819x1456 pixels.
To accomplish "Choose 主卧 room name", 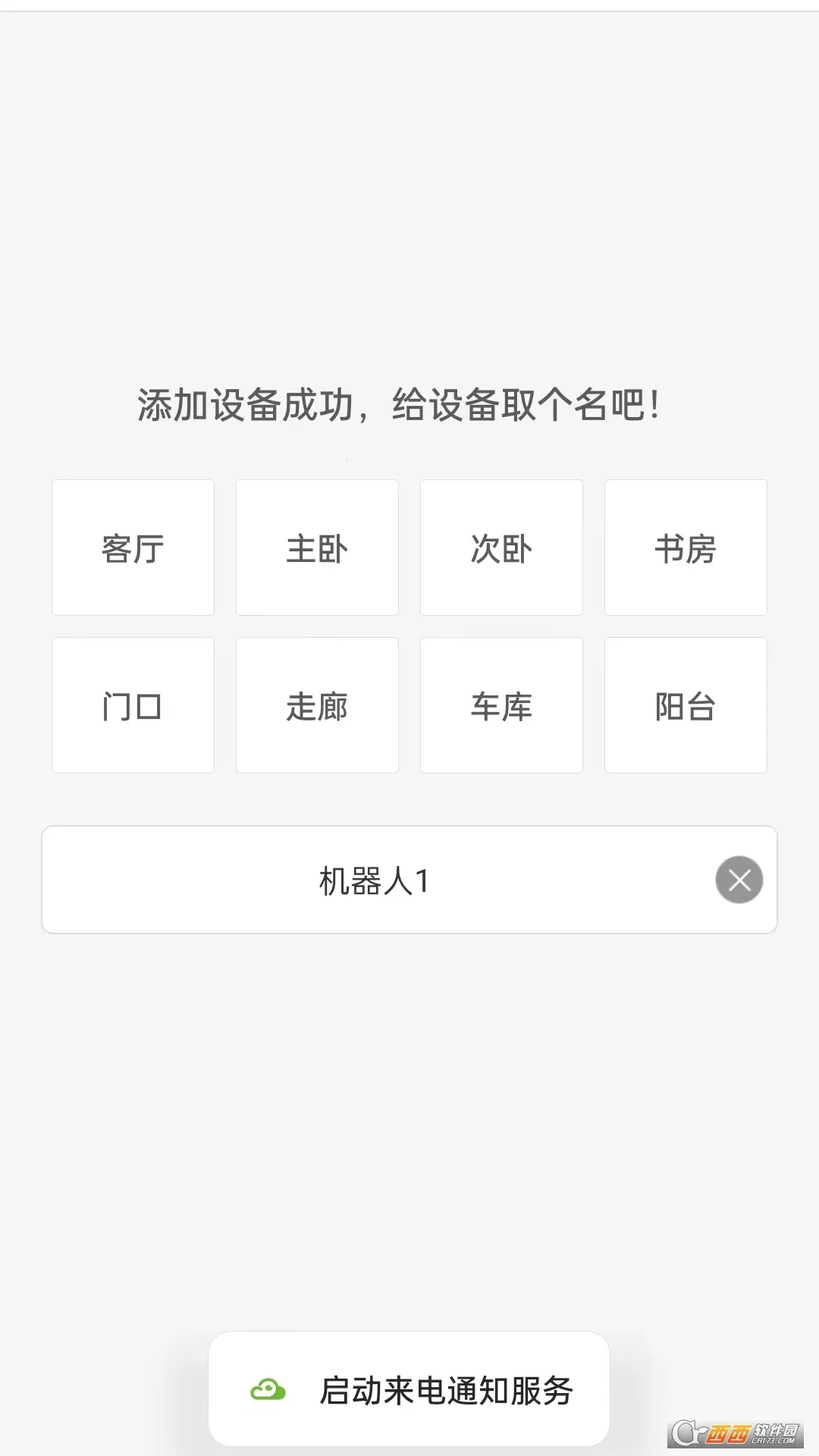I will point(317,548).
